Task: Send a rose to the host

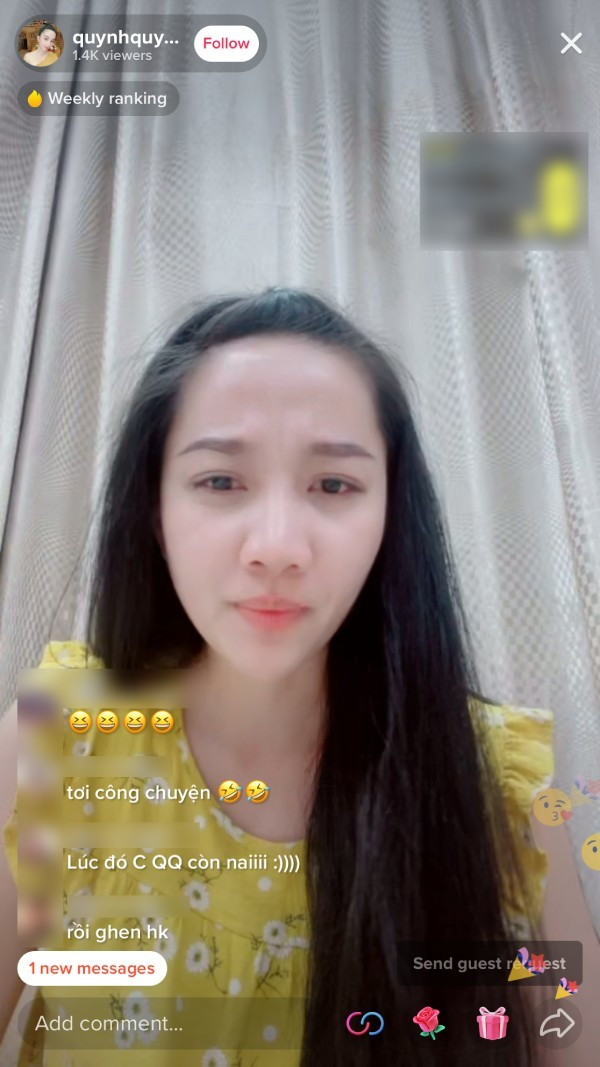Action: (x=428, y=1023)
